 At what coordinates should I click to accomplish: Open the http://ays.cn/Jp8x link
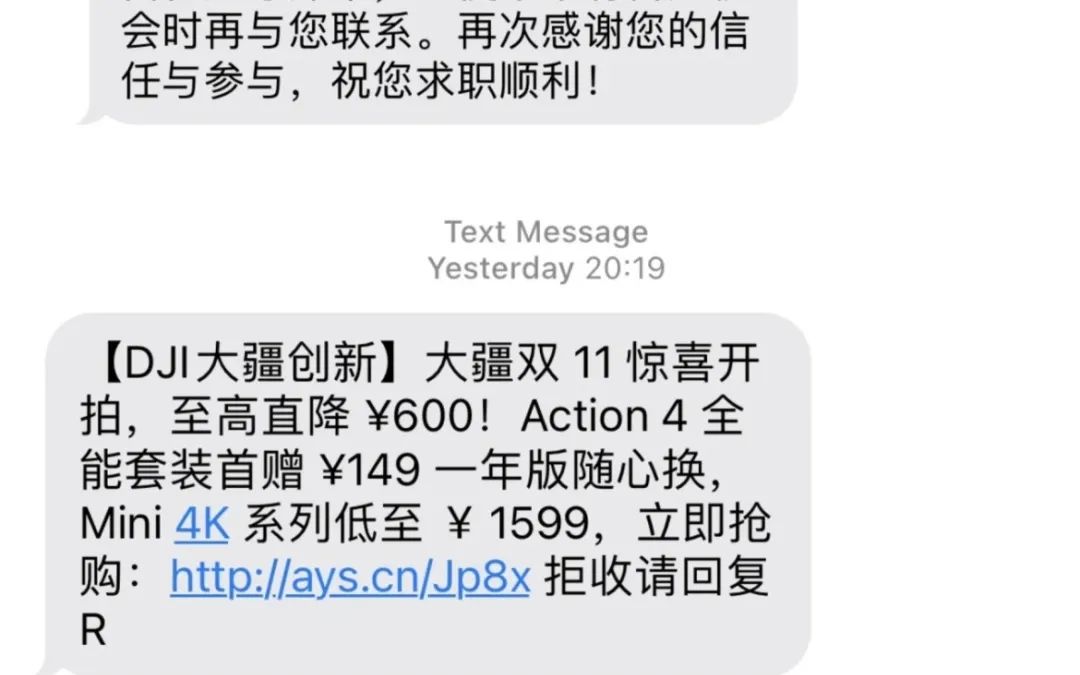[350, 577]
